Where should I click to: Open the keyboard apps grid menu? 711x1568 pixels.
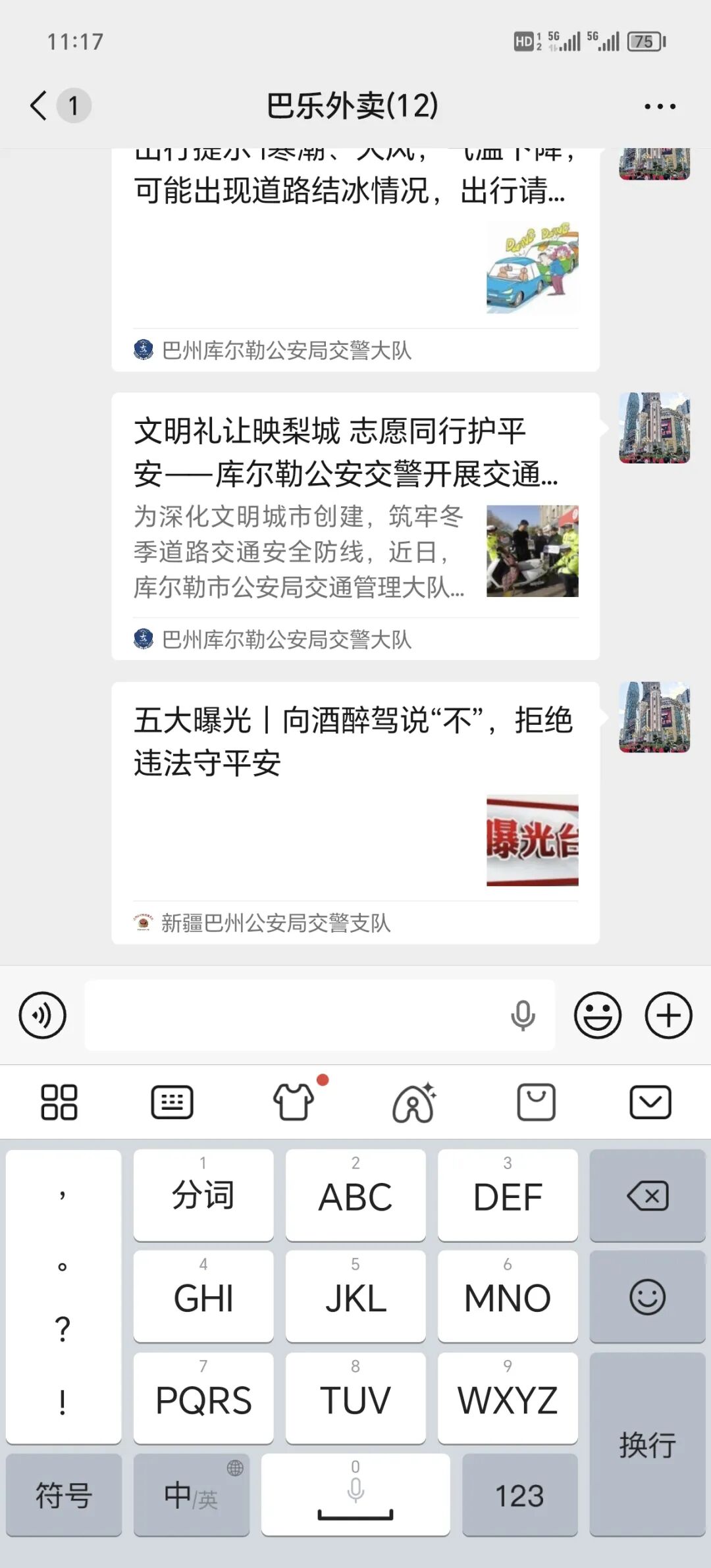(x=59, y=1102)
